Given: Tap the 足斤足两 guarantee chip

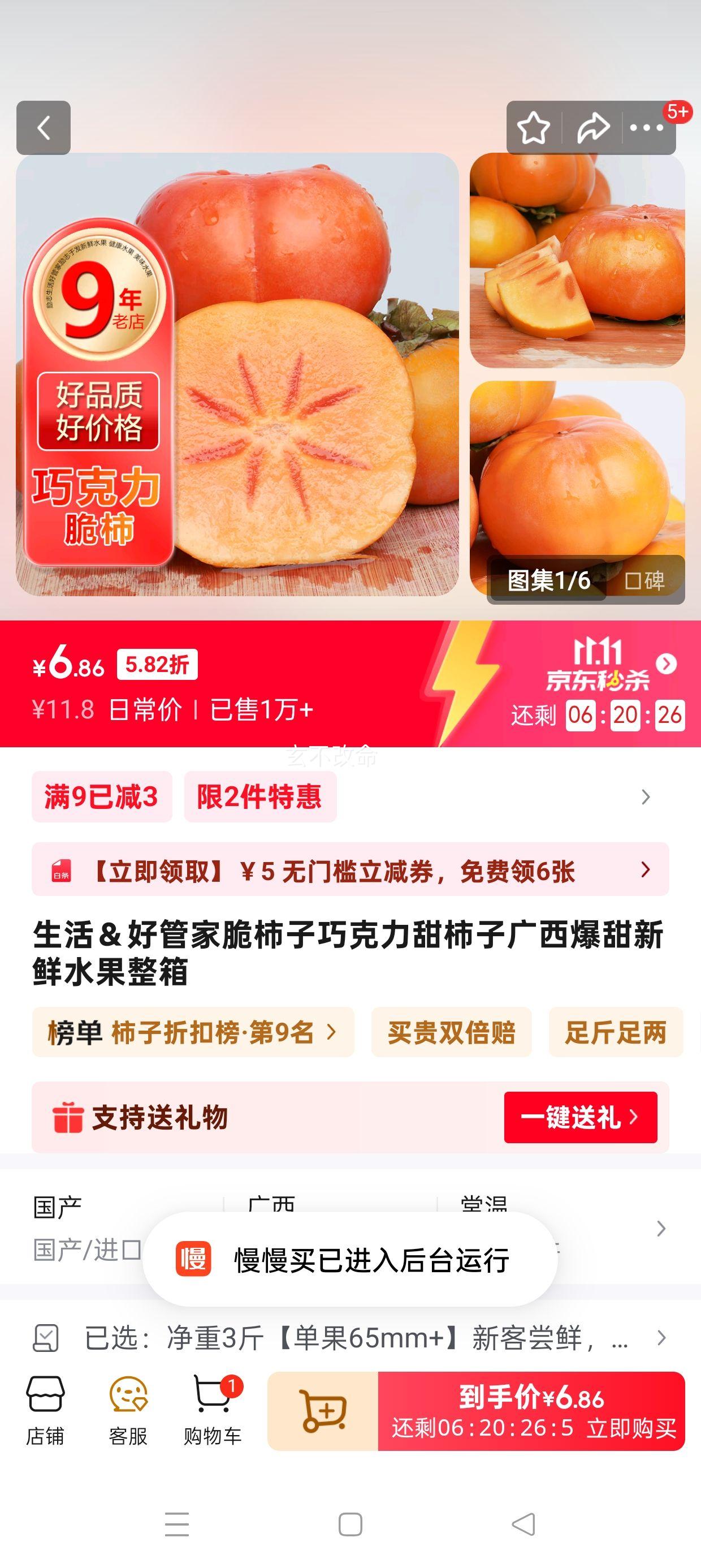Looking at the screenshot, I should (x=615, y=1032).
